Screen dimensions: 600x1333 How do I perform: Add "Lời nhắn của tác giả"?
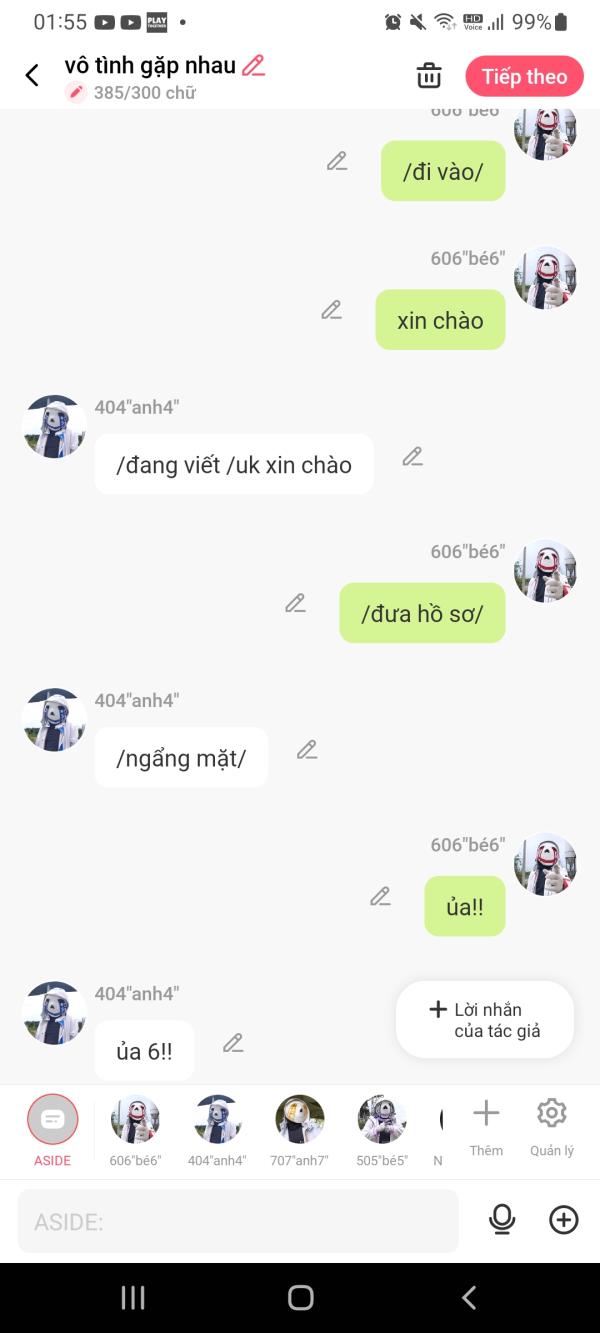[485, 1020]
